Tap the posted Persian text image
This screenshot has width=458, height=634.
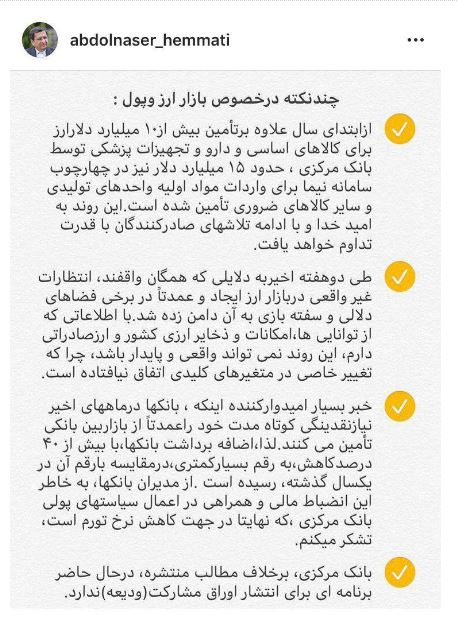(225, 339)
